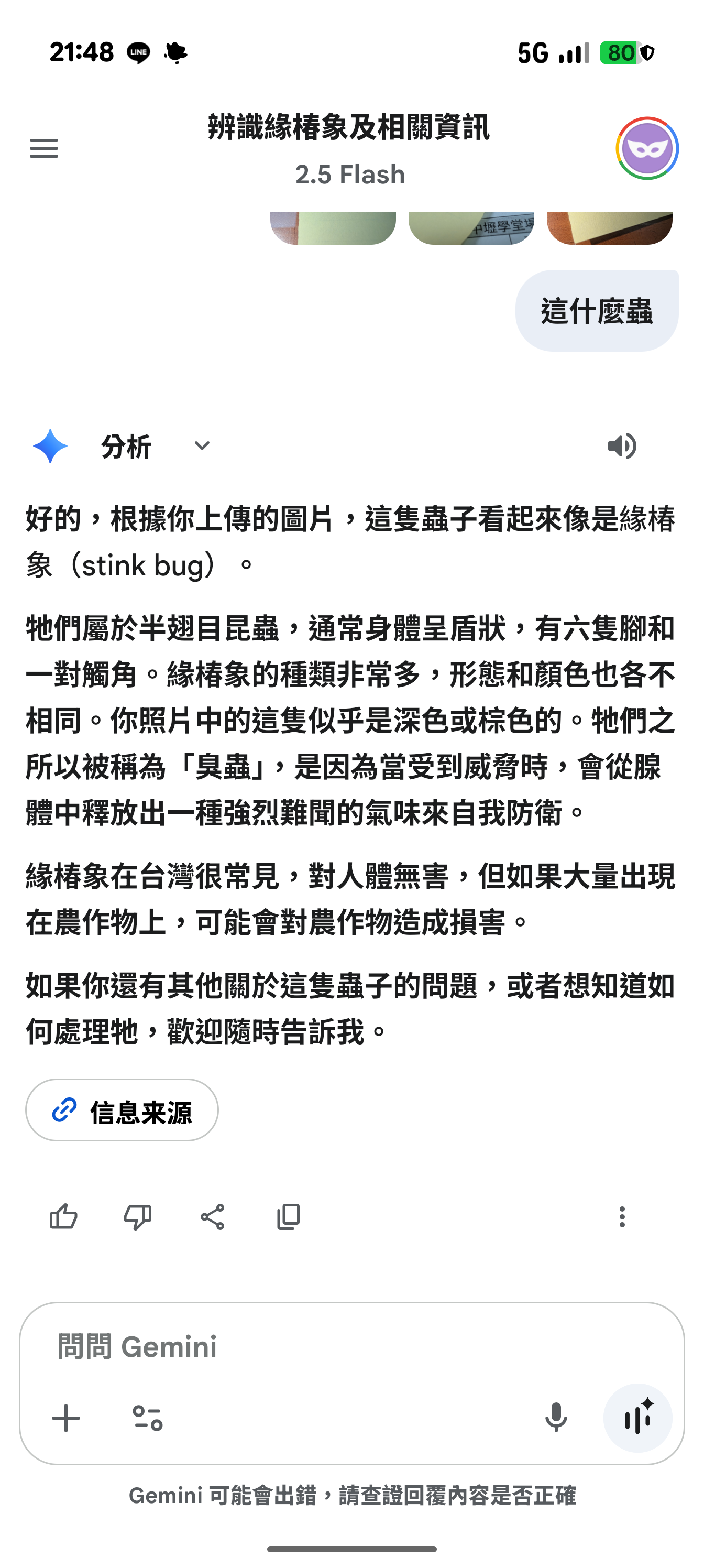Open the account profile avatar
Screen dimensions: 704x1568
coord(647,148)
